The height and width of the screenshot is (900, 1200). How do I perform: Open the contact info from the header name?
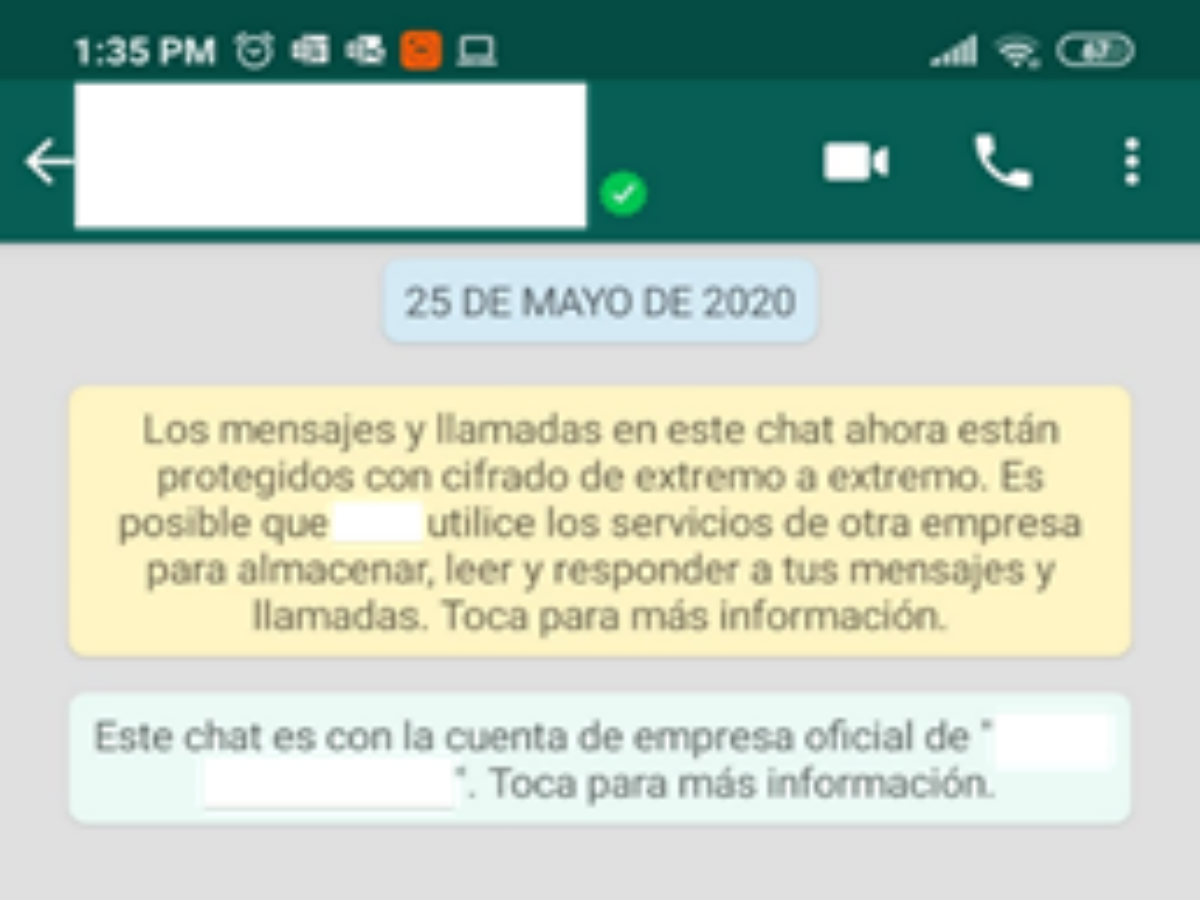(x=330, y=157)
